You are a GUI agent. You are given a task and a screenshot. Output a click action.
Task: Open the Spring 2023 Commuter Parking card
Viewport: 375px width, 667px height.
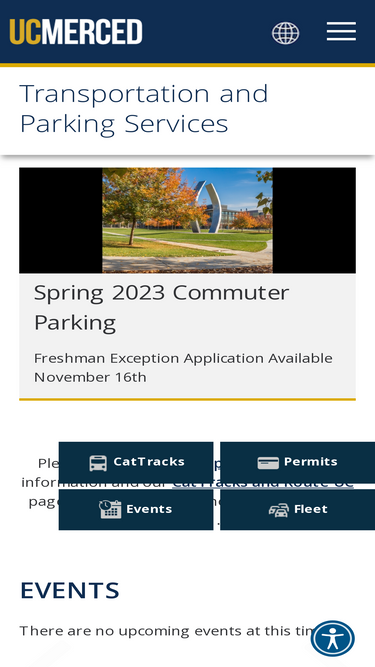coord(187,284)
